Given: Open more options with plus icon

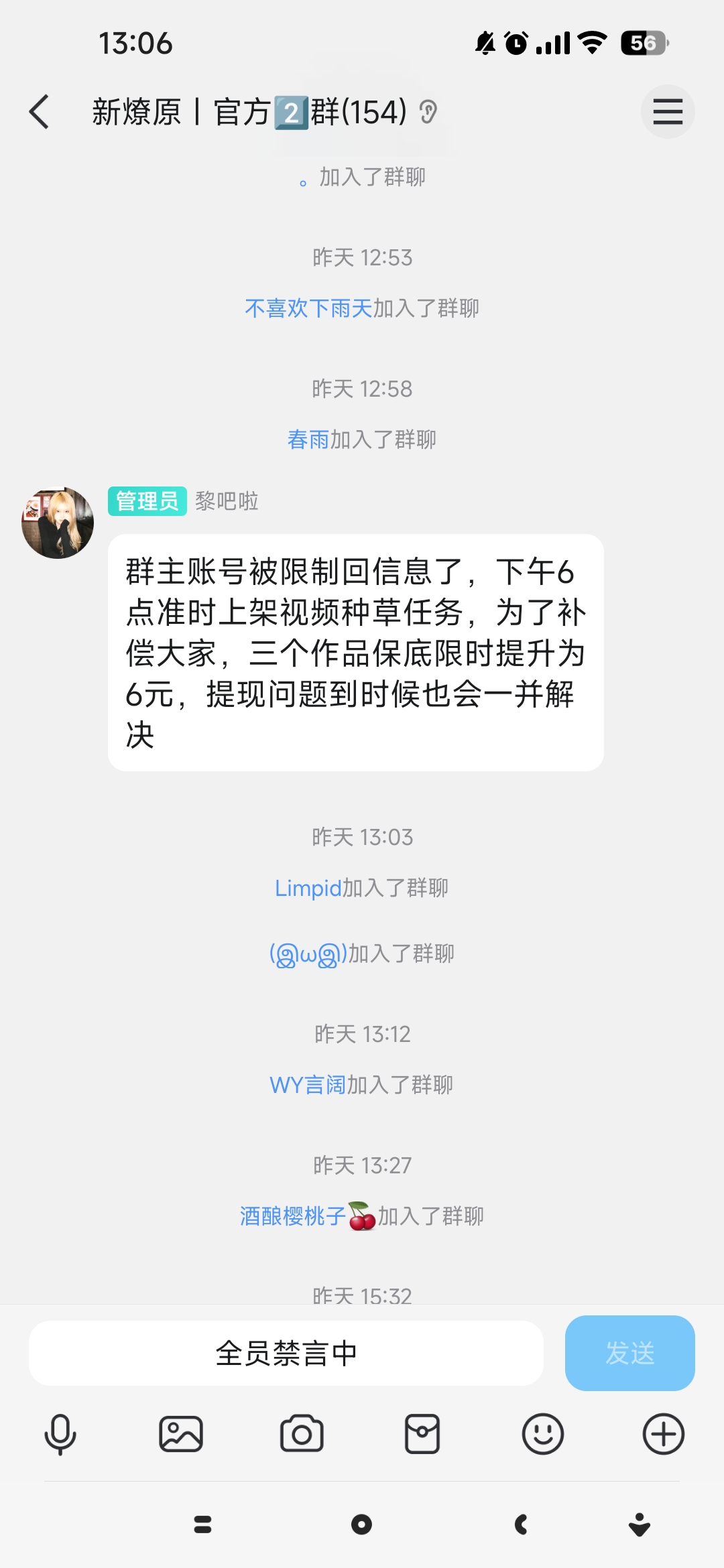Looking at the screenshot, I should pyautogui.click(x=664, y=1434).
